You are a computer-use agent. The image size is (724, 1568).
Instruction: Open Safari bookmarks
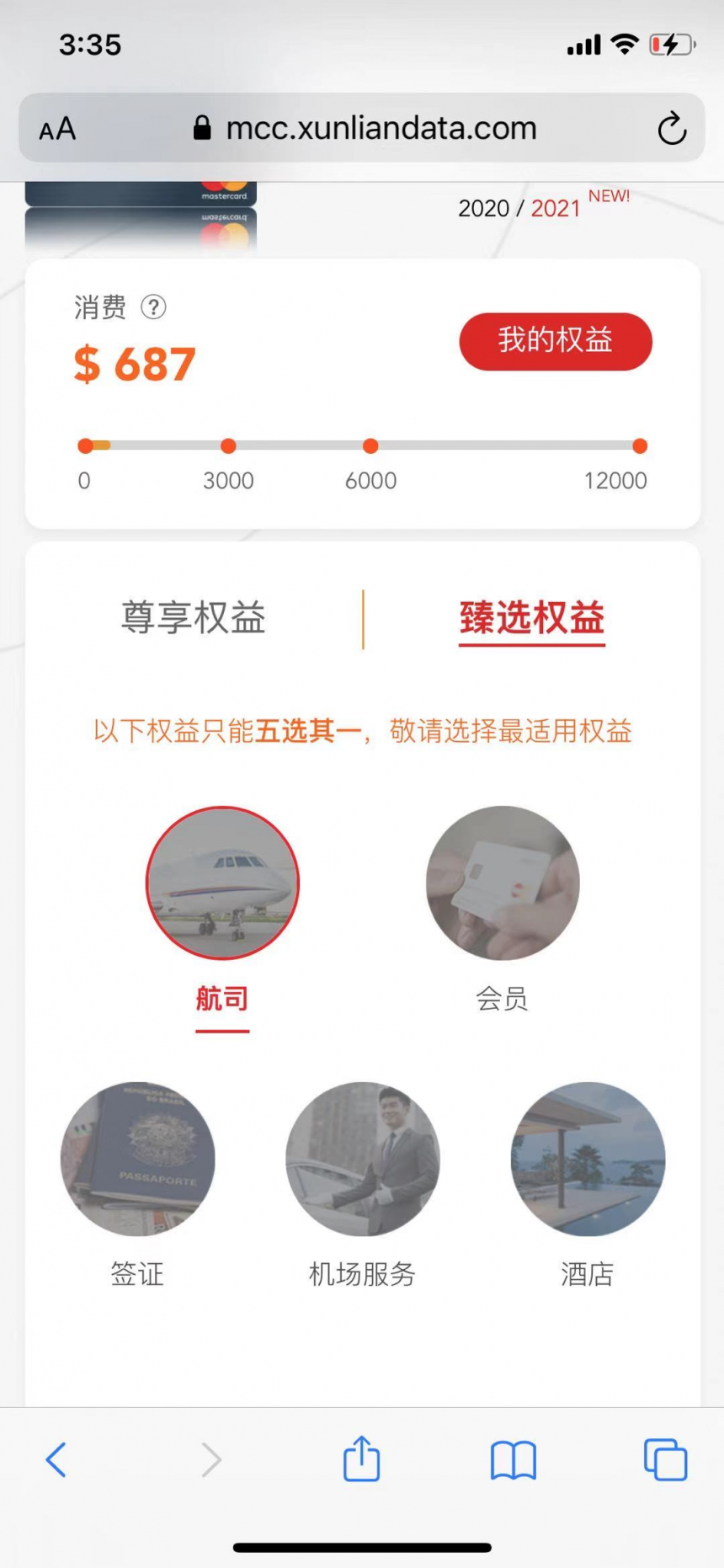513,1459
